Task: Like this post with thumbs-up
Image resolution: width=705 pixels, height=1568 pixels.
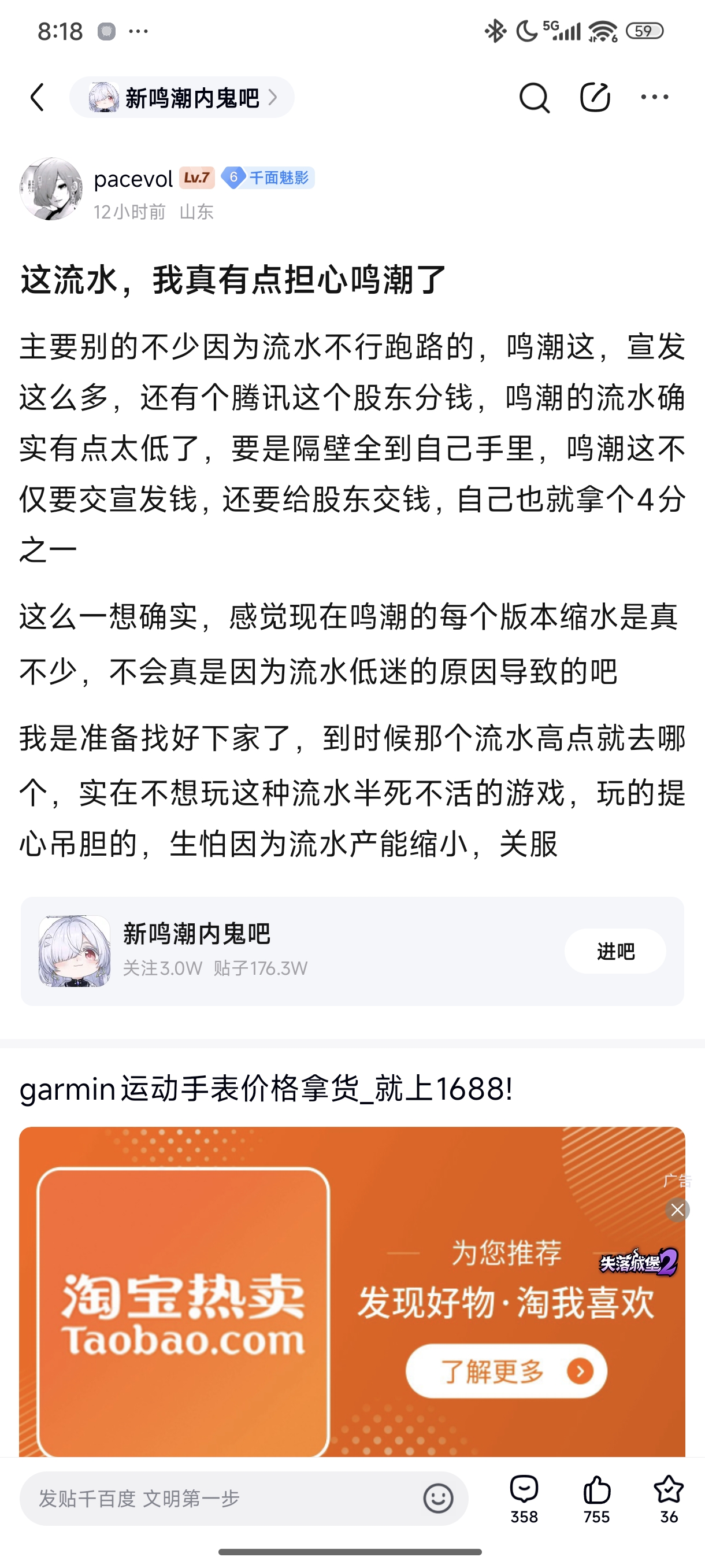Action: coord(596,1498)
